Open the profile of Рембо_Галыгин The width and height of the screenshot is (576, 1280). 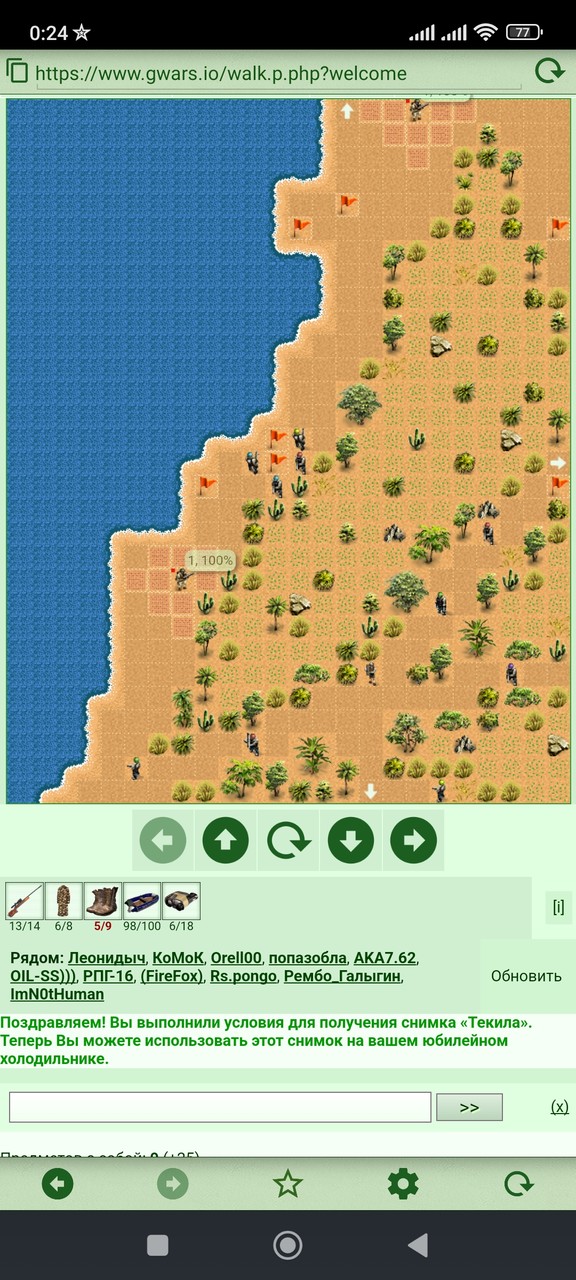coord(342,976)
